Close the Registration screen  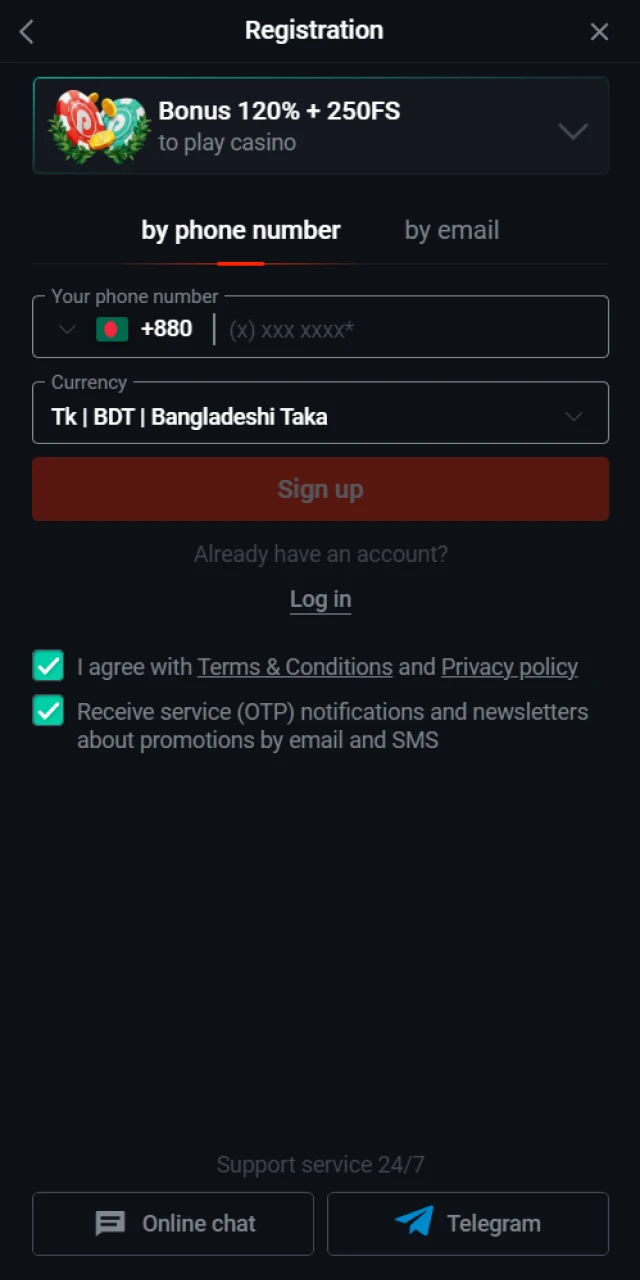point(599,32)
